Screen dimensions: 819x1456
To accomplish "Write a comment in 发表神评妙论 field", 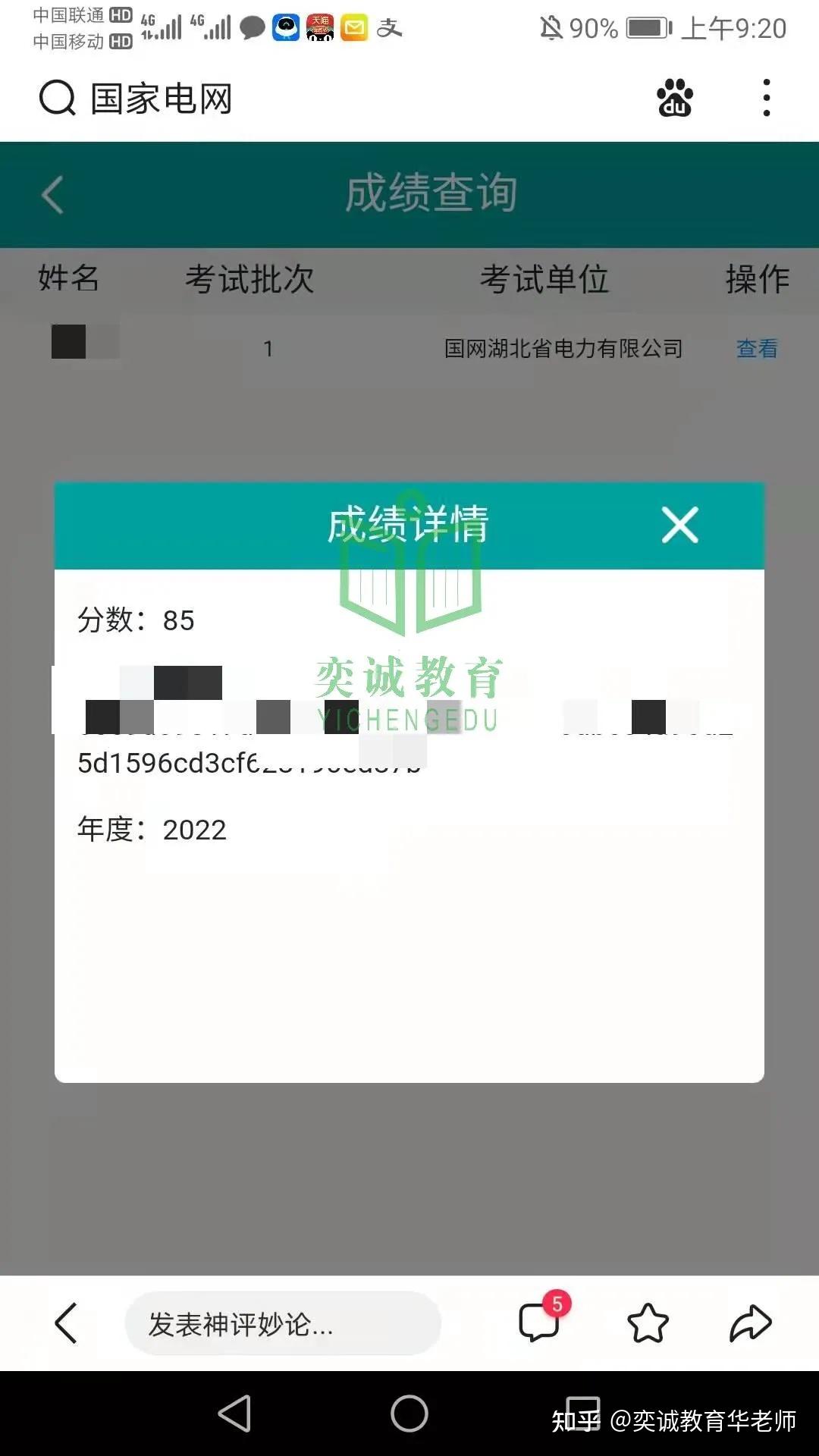I will pyautogui.click(x=282, y=1324).
